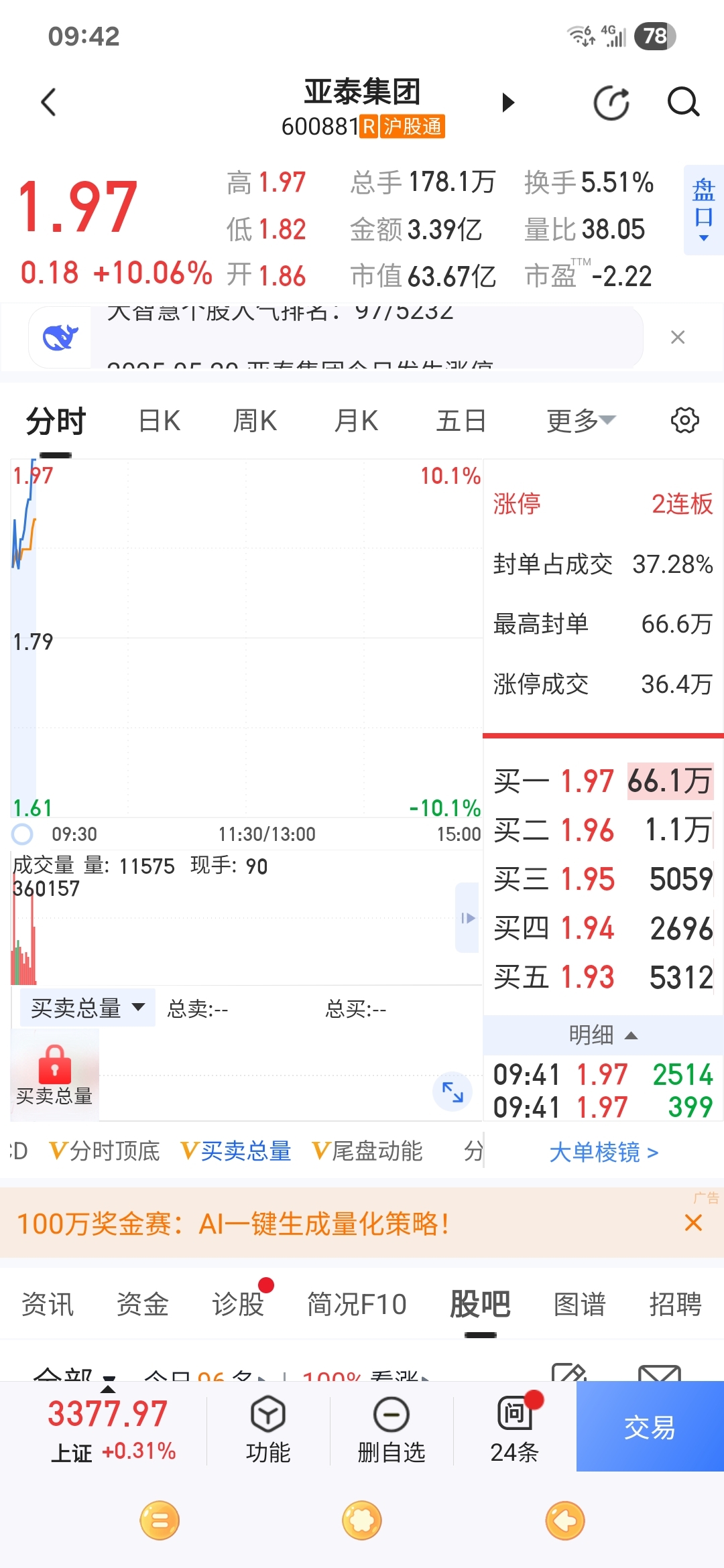
Task: Select the 月K chart tab
Action: coord(356,421)
